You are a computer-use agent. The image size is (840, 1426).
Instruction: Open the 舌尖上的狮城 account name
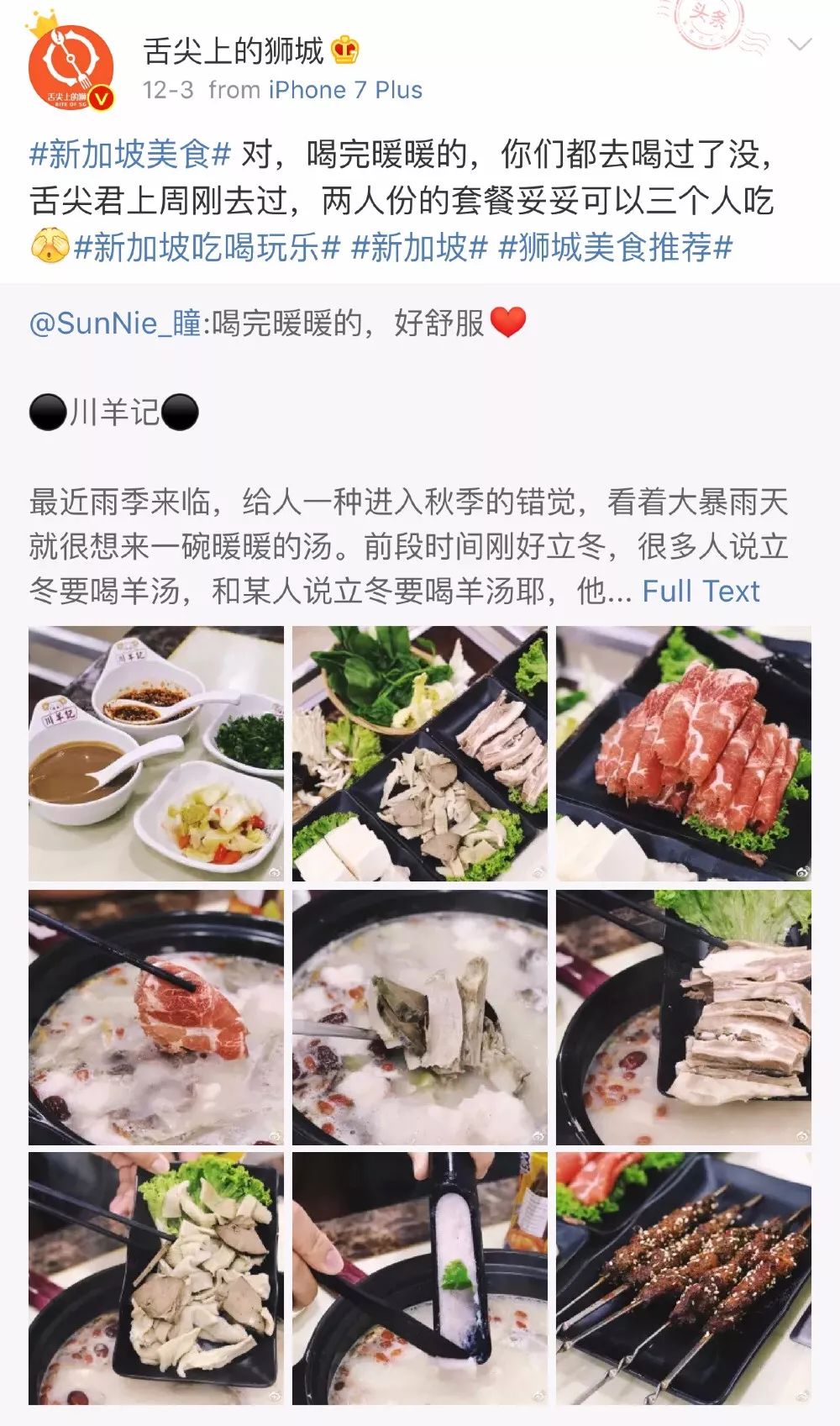(234, 51)
